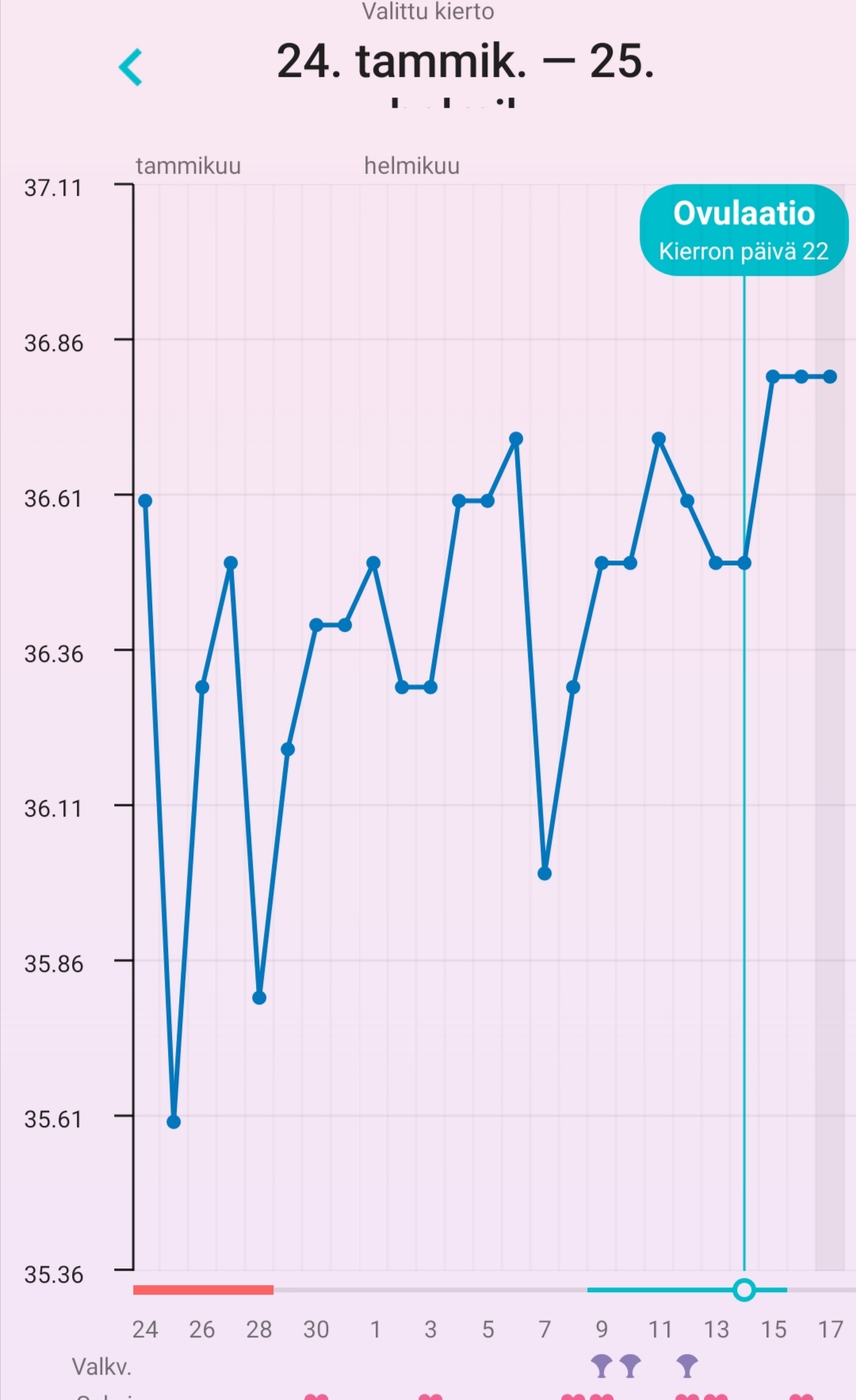856x1400 pixels.
Task: Go back with the teal arrow
Action: point(131,67)
